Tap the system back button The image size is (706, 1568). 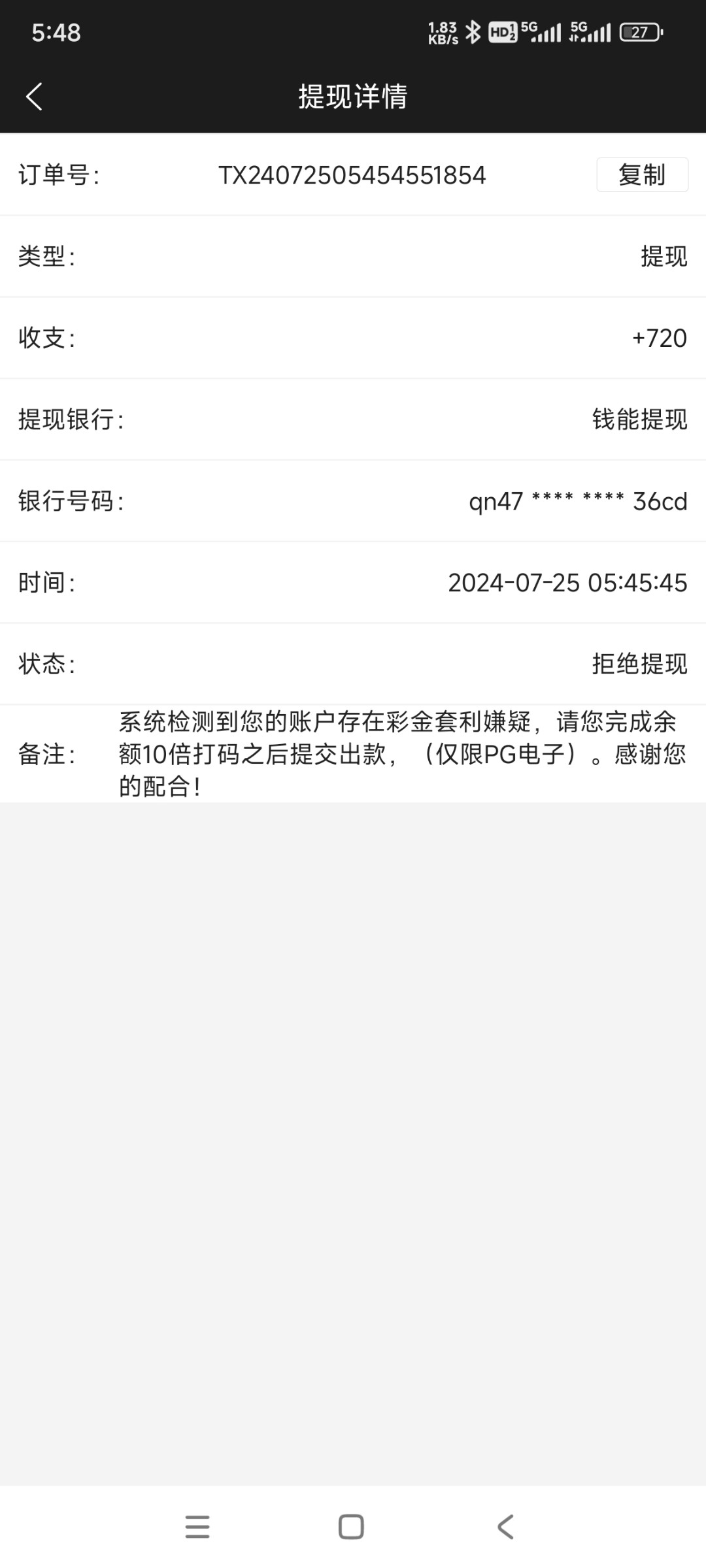[x=505, y=1527]
